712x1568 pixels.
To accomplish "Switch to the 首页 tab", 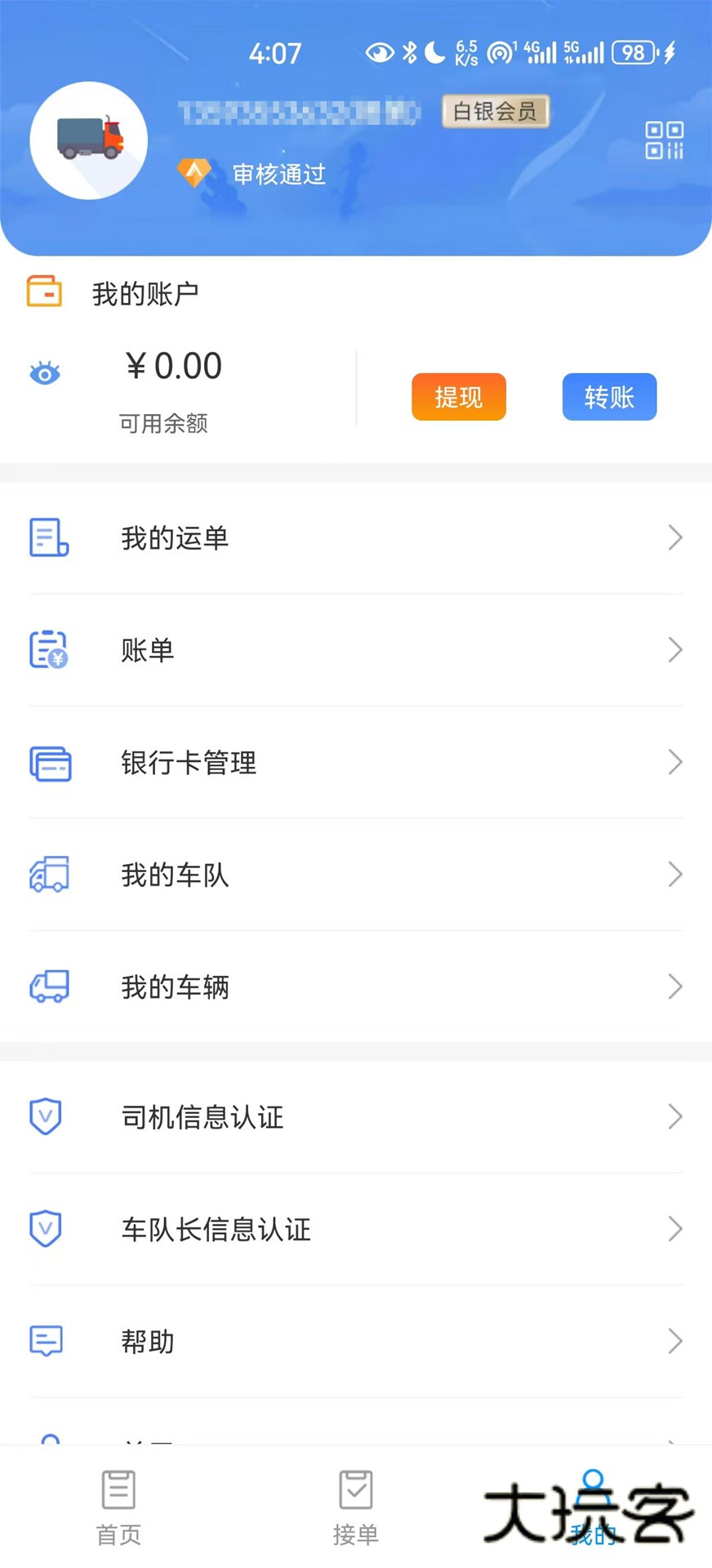I will pos(118,1507).
